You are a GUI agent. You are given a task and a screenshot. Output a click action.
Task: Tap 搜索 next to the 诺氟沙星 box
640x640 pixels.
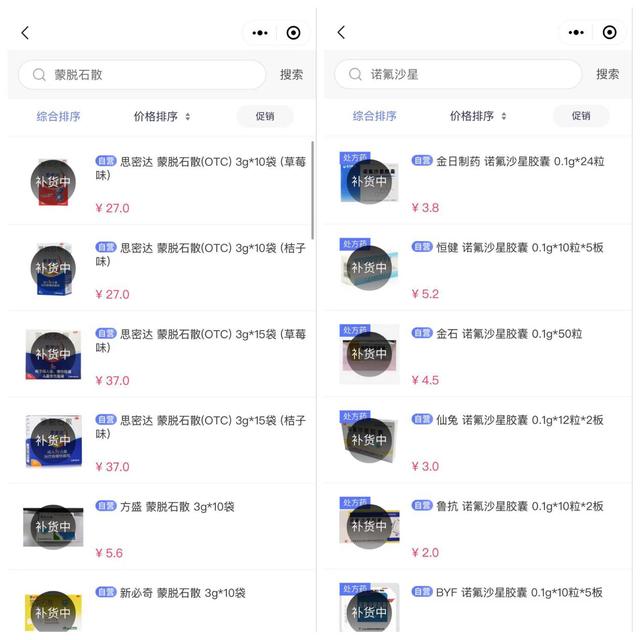point(607,75)
